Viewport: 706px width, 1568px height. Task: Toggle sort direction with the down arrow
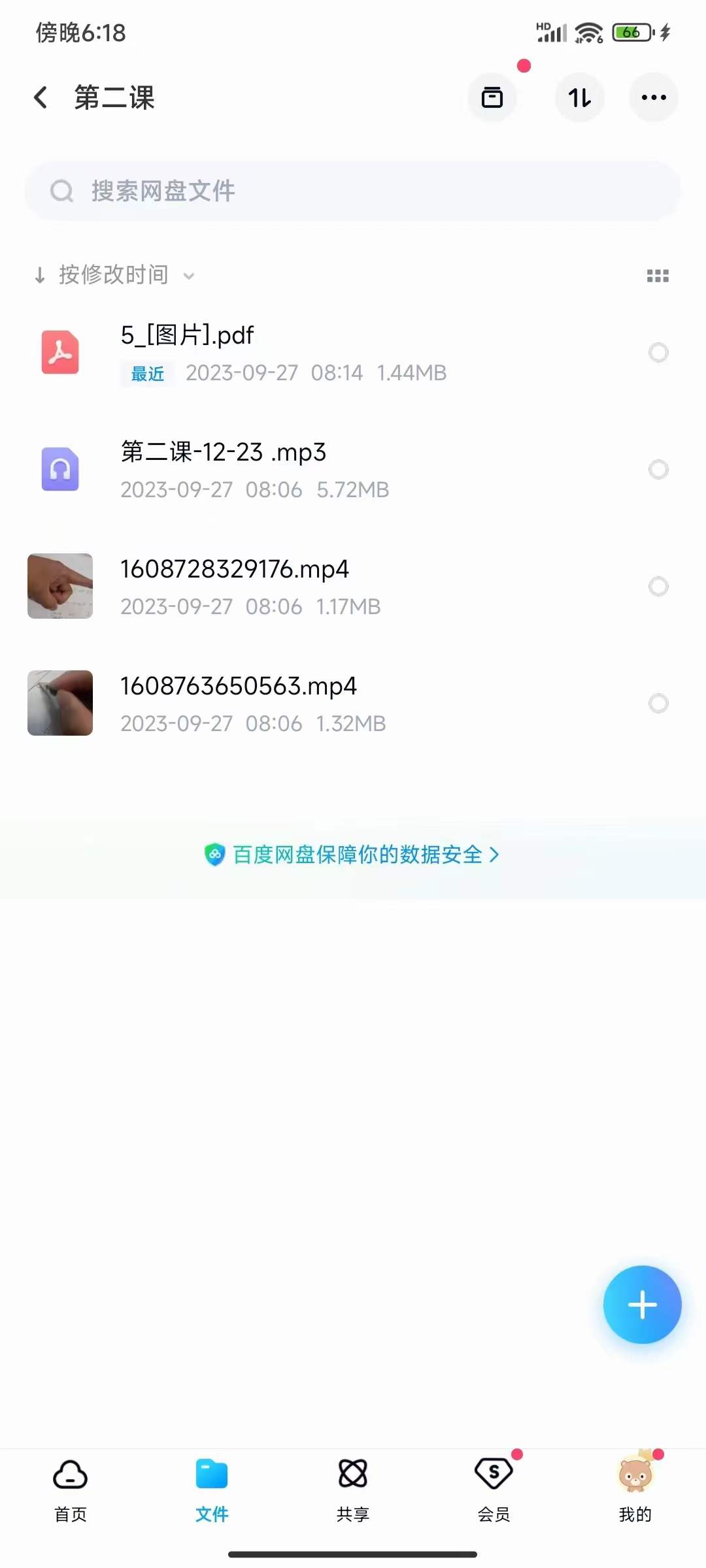[39, 275]
